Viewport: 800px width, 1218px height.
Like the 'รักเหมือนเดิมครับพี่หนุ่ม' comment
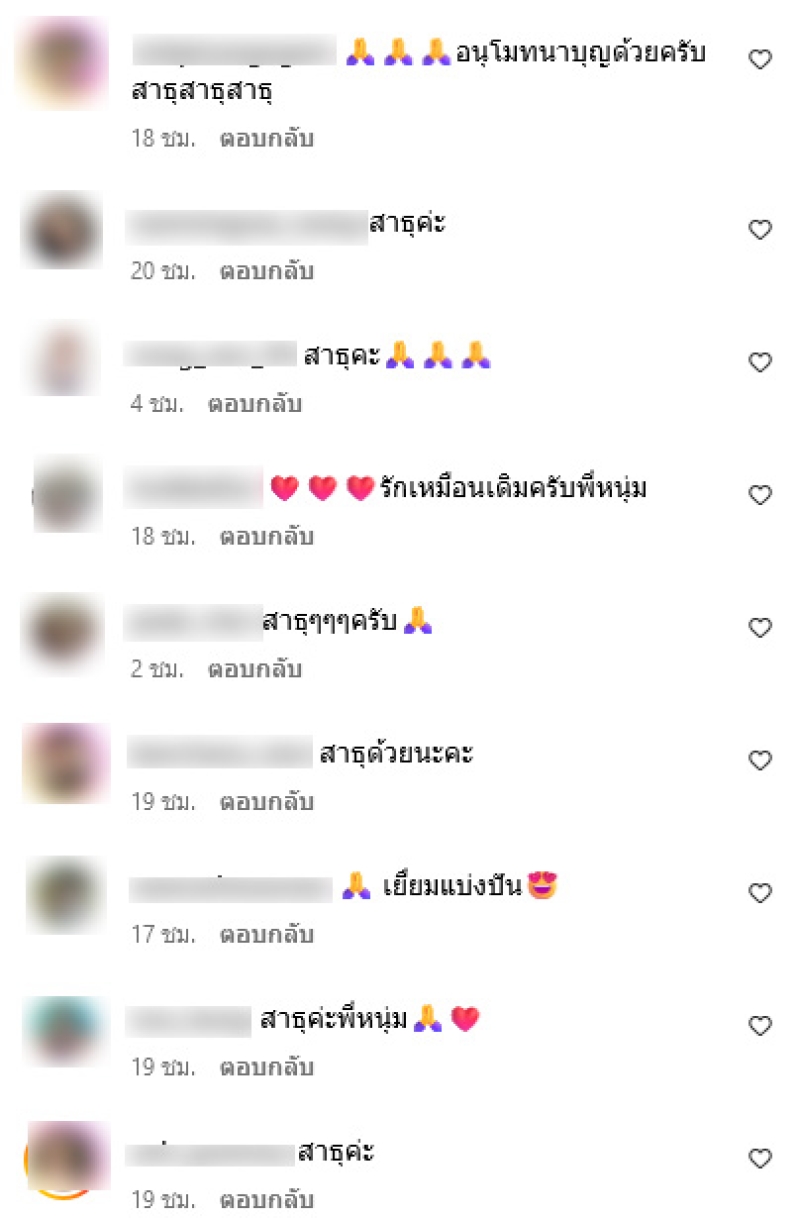point(760,495)
